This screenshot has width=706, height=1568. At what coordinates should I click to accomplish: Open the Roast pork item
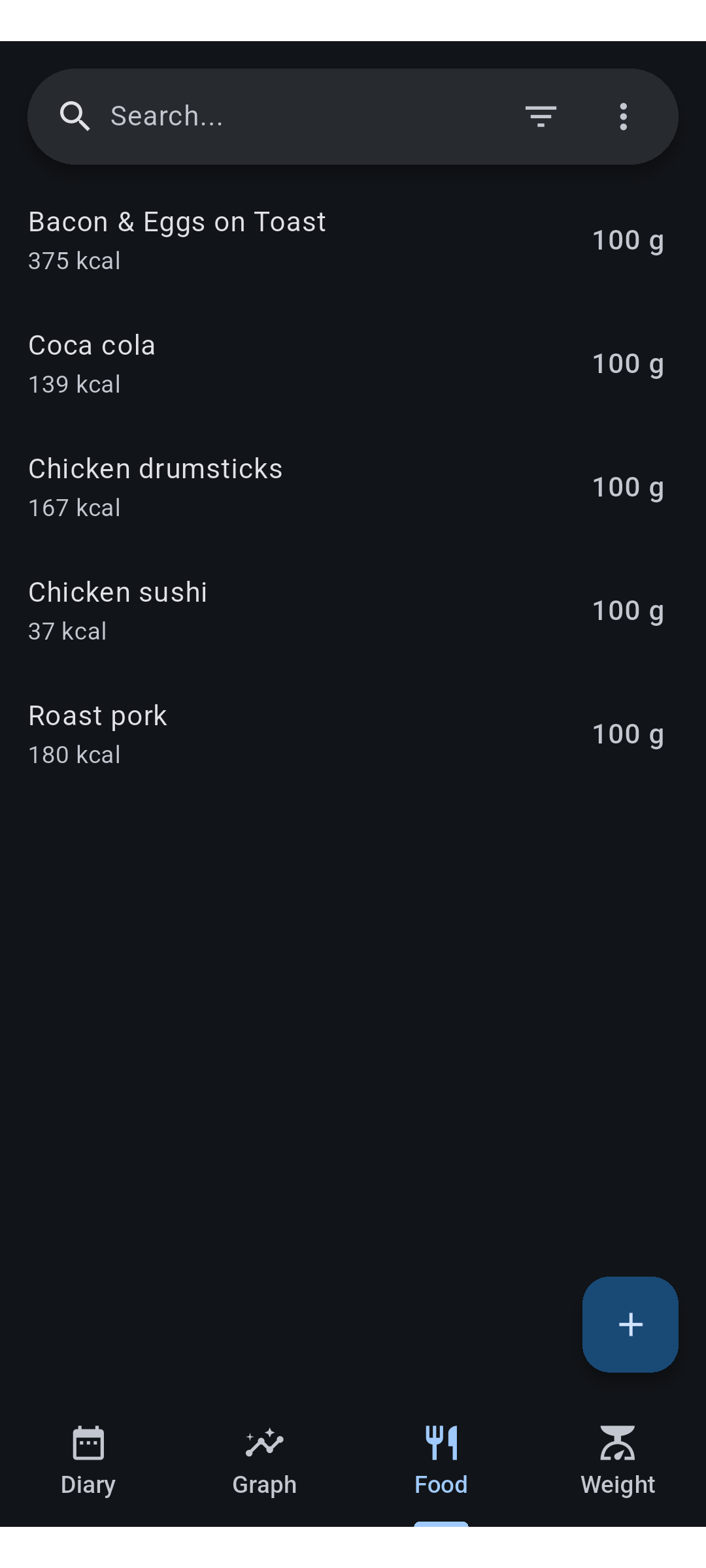[x=353, y=734]
